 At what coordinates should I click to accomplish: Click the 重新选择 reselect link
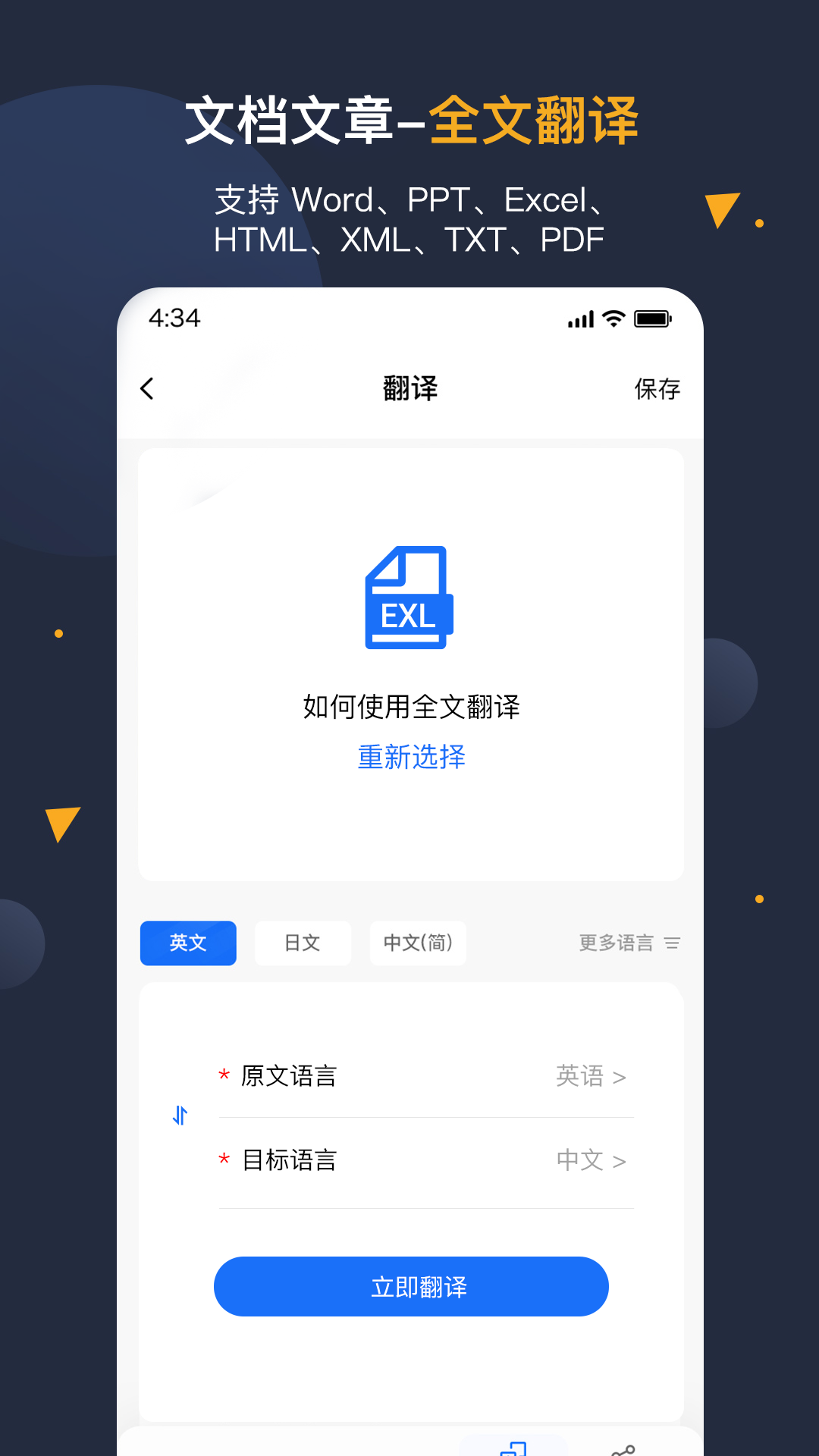point(410,757)
